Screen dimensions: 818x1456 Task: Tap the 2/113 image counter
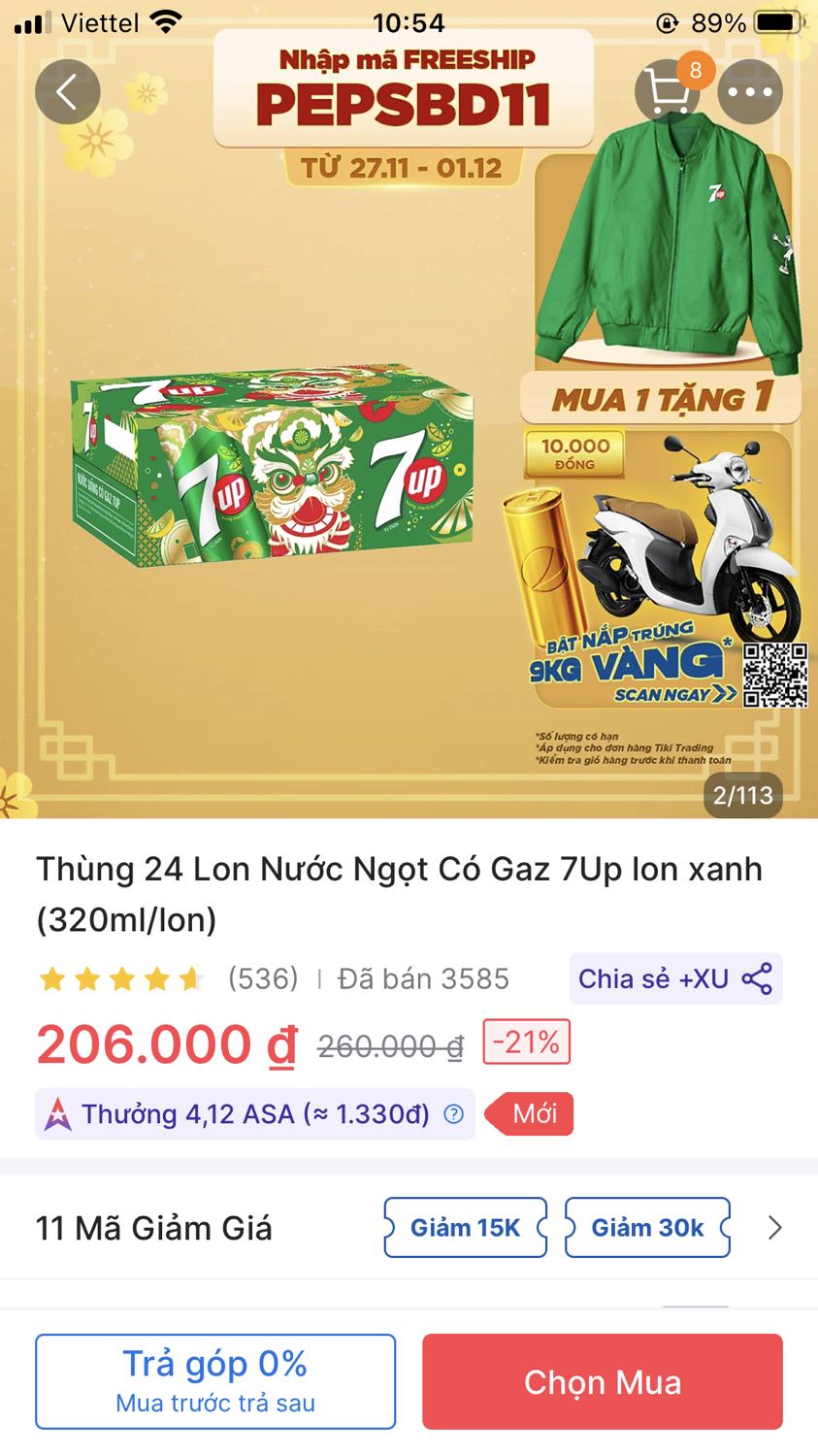point(741,795)
